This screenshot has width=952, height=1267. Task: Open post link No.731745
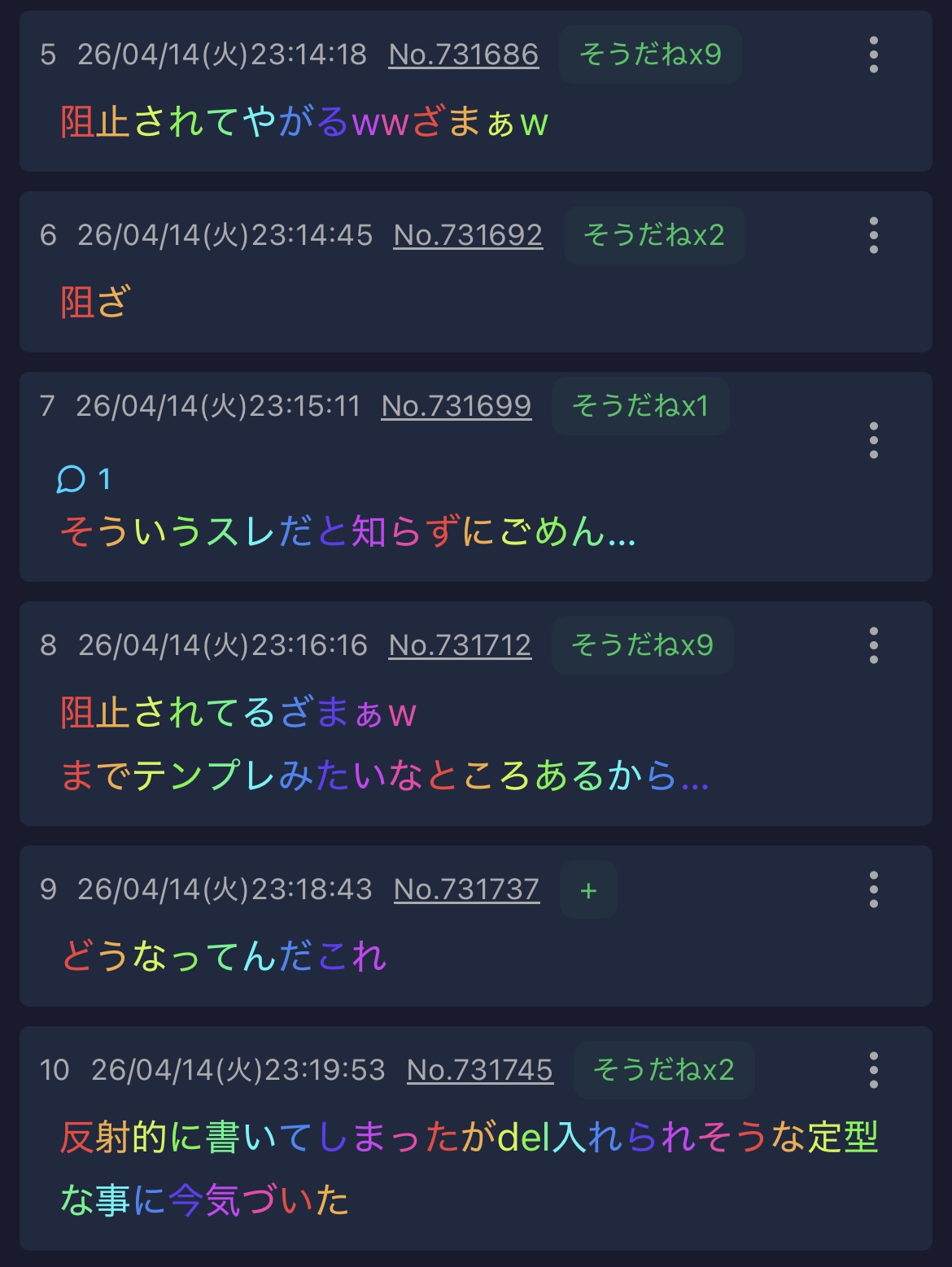(479, 1070)
